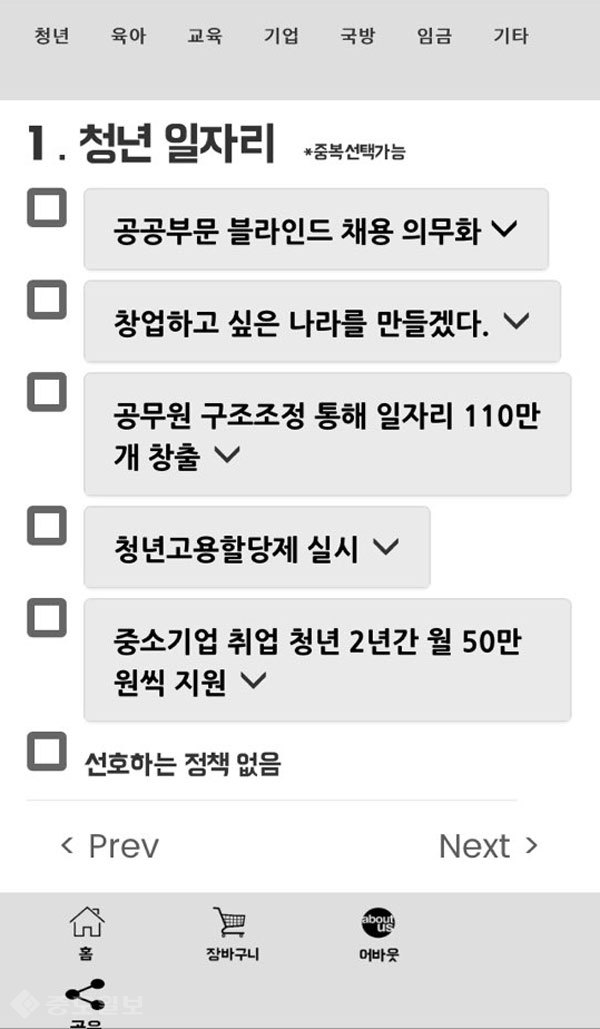Image resolution: width=600 pixels, height=1029 pixels.
Task: Check the 청년고용할당제 실시 checkbox
Action: [x=46, y=525]
